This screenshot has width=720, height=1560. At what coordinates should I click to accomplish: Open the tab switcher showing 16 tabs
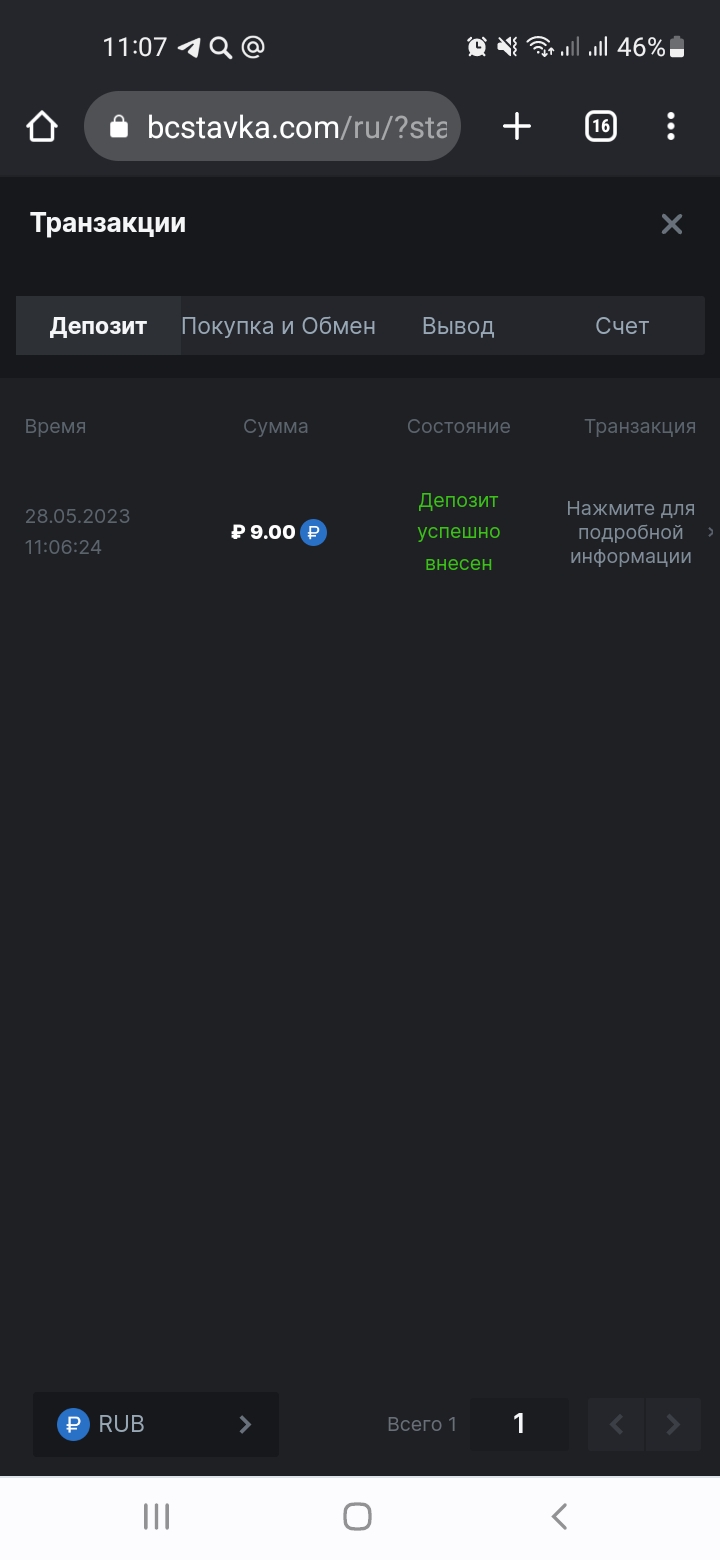(600, 126)
